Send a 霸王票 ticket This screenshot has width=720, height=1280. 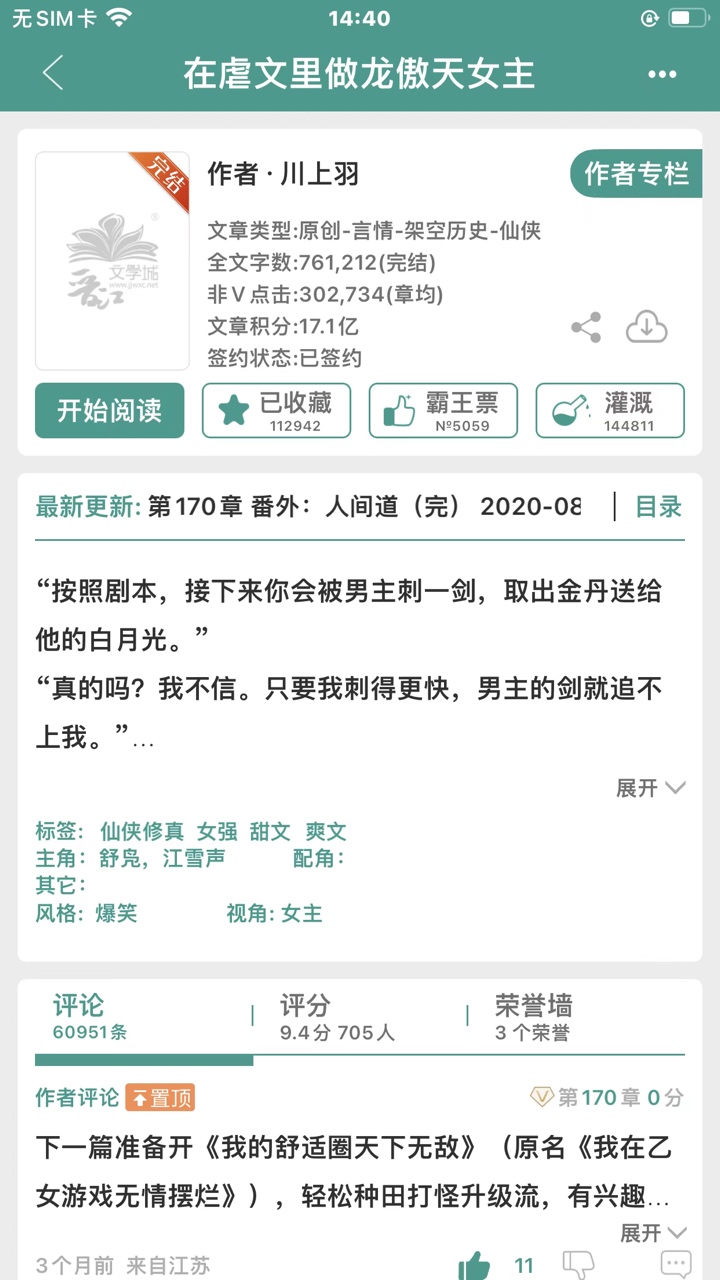tap(443, 410)
